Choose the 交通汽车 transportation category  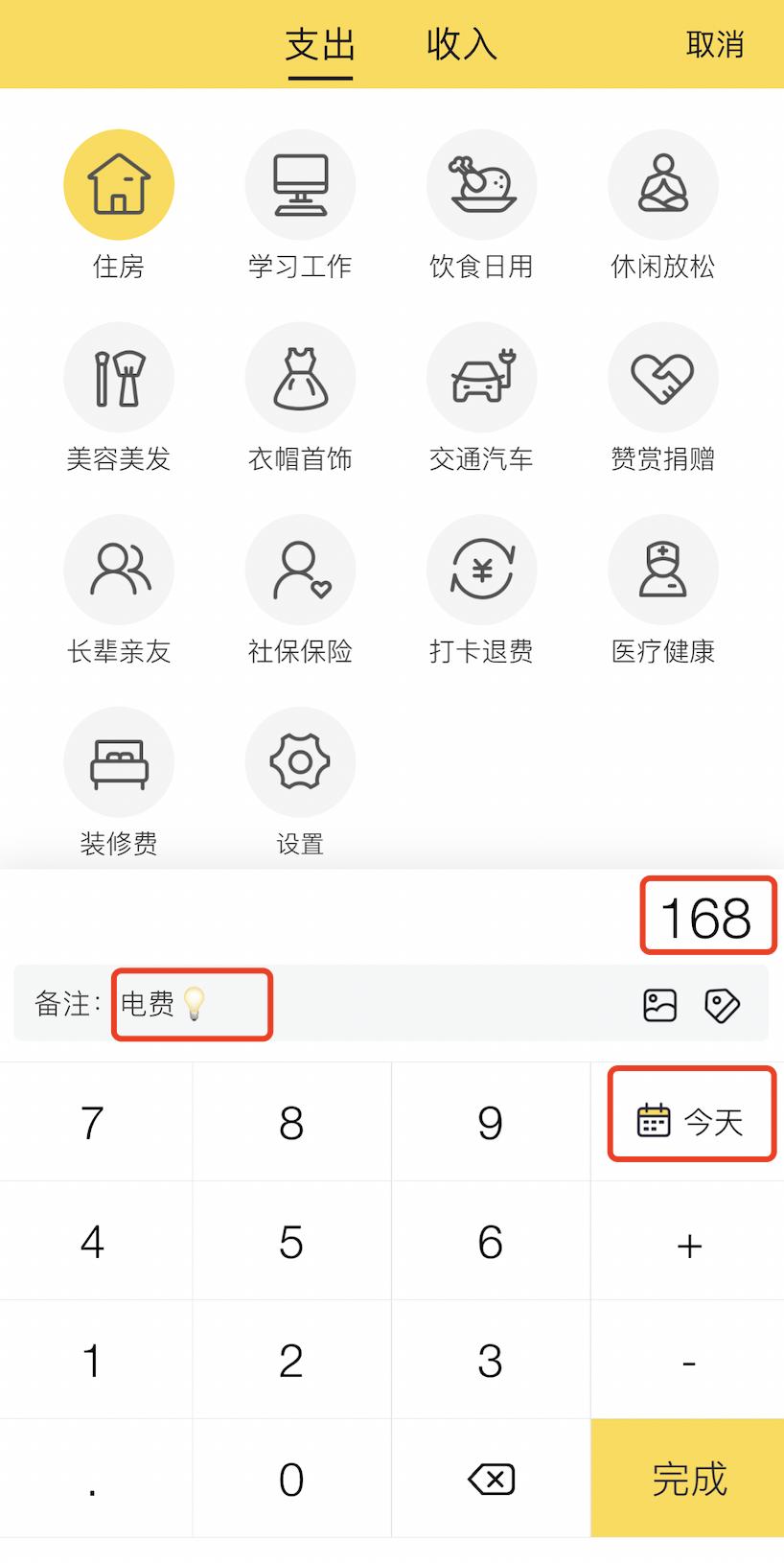pos(481,377)
